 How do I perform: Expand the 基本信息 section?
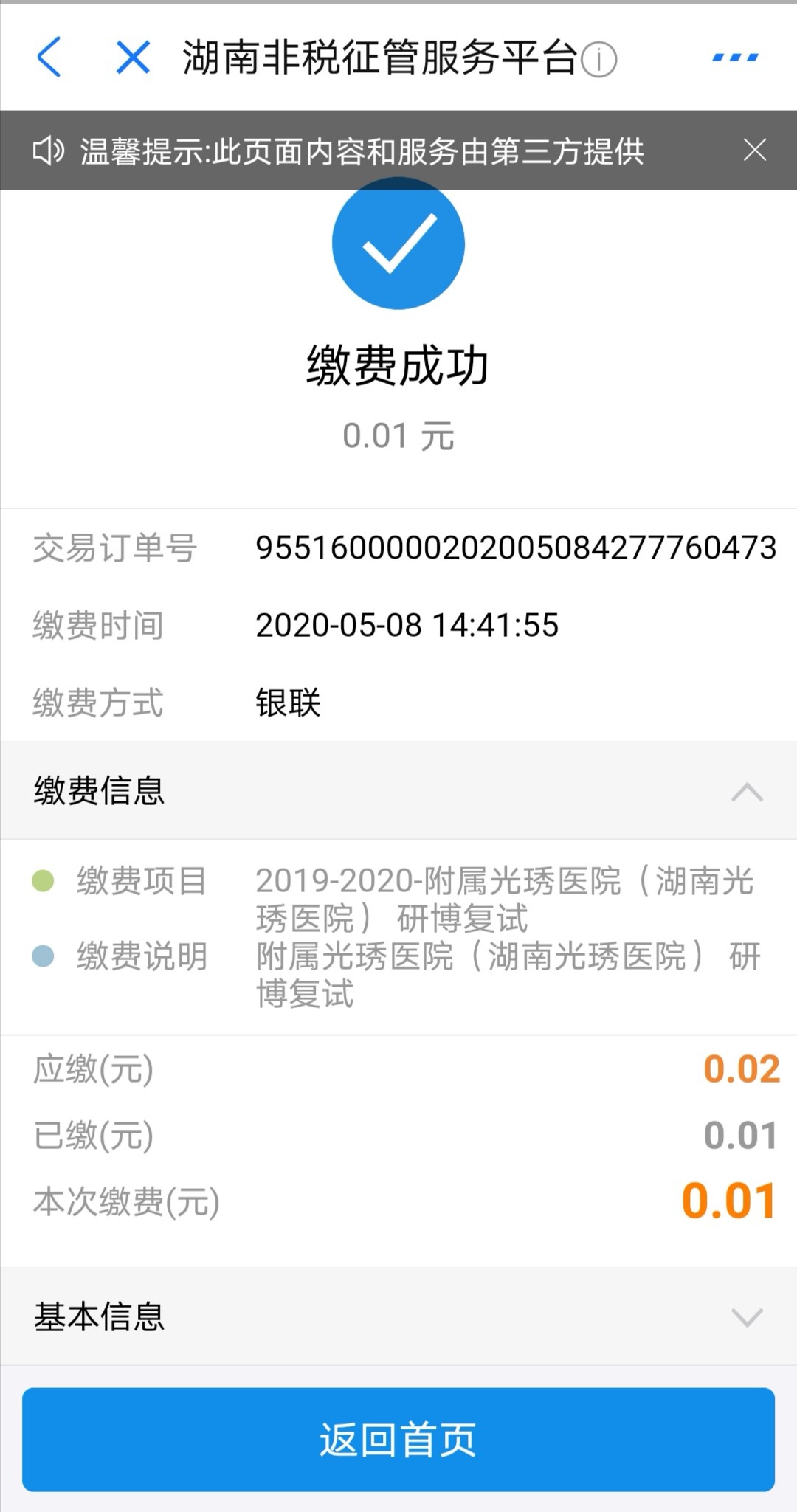click(747, 1317)
